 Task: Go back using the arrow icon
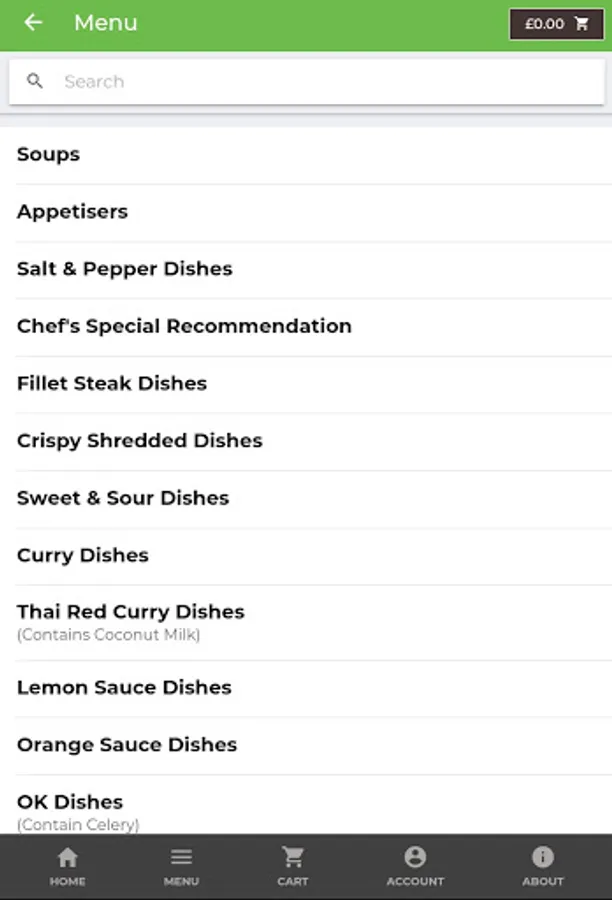[34, 23]
